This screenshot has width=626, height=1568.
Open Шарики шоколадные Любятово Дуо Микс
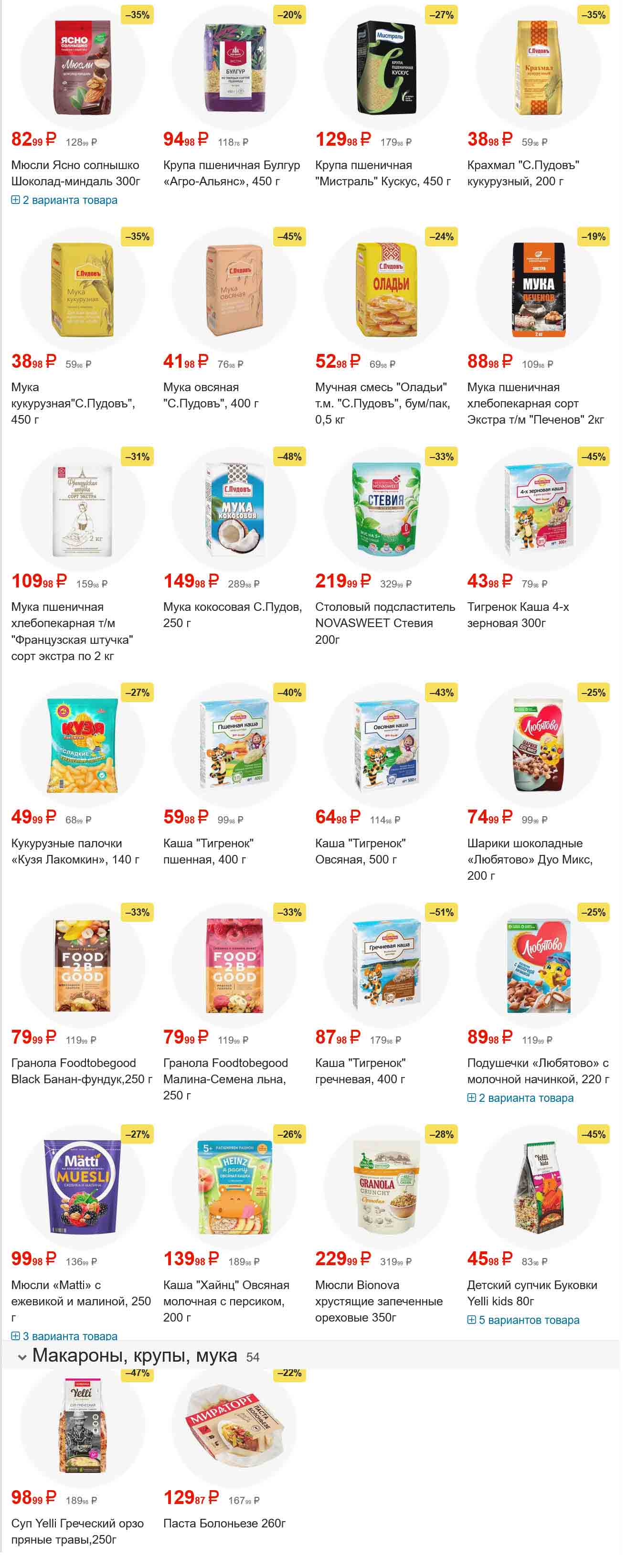[x=529, y=858]
